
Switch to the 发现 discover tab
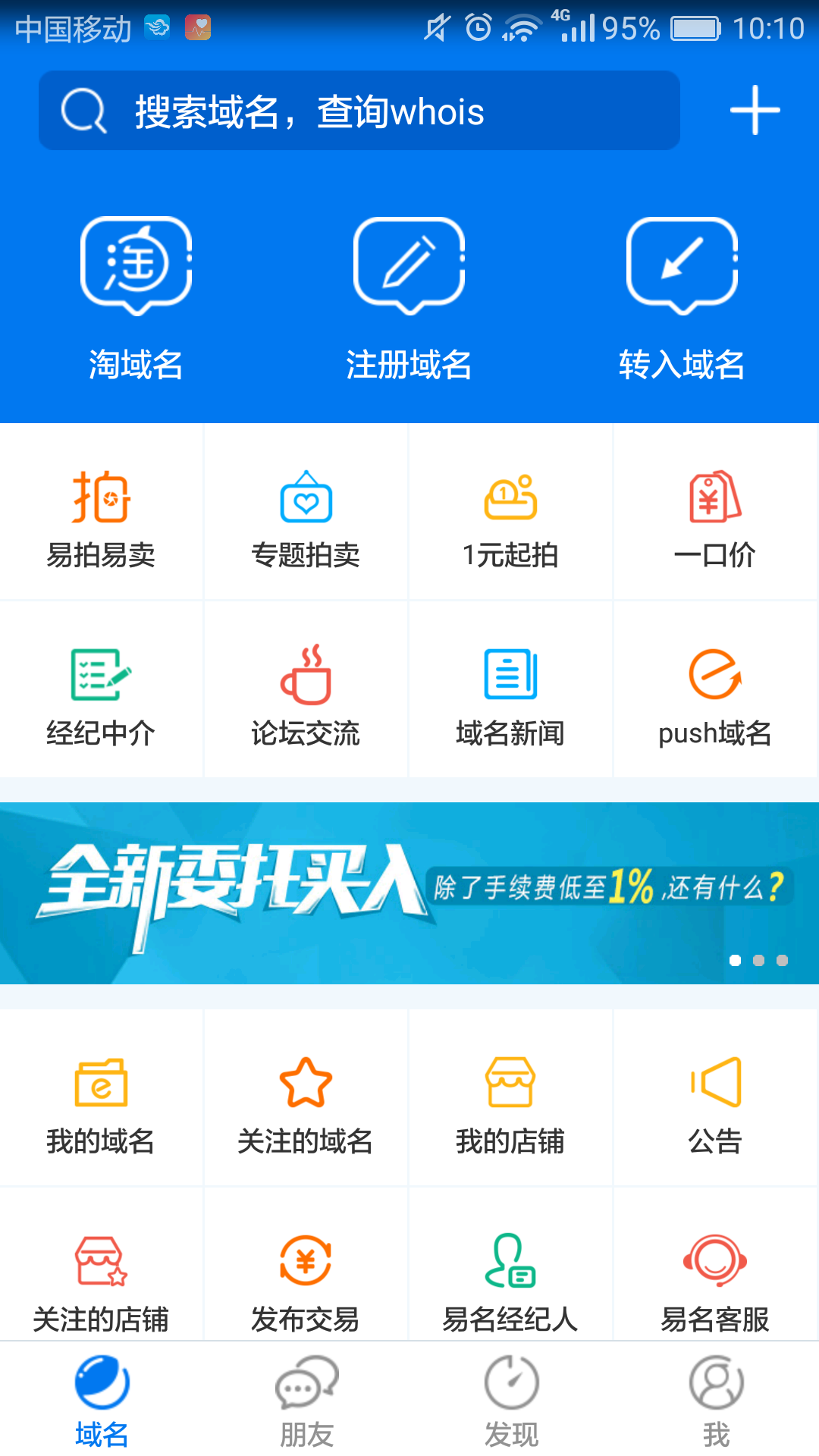[x=511, y=1403]
